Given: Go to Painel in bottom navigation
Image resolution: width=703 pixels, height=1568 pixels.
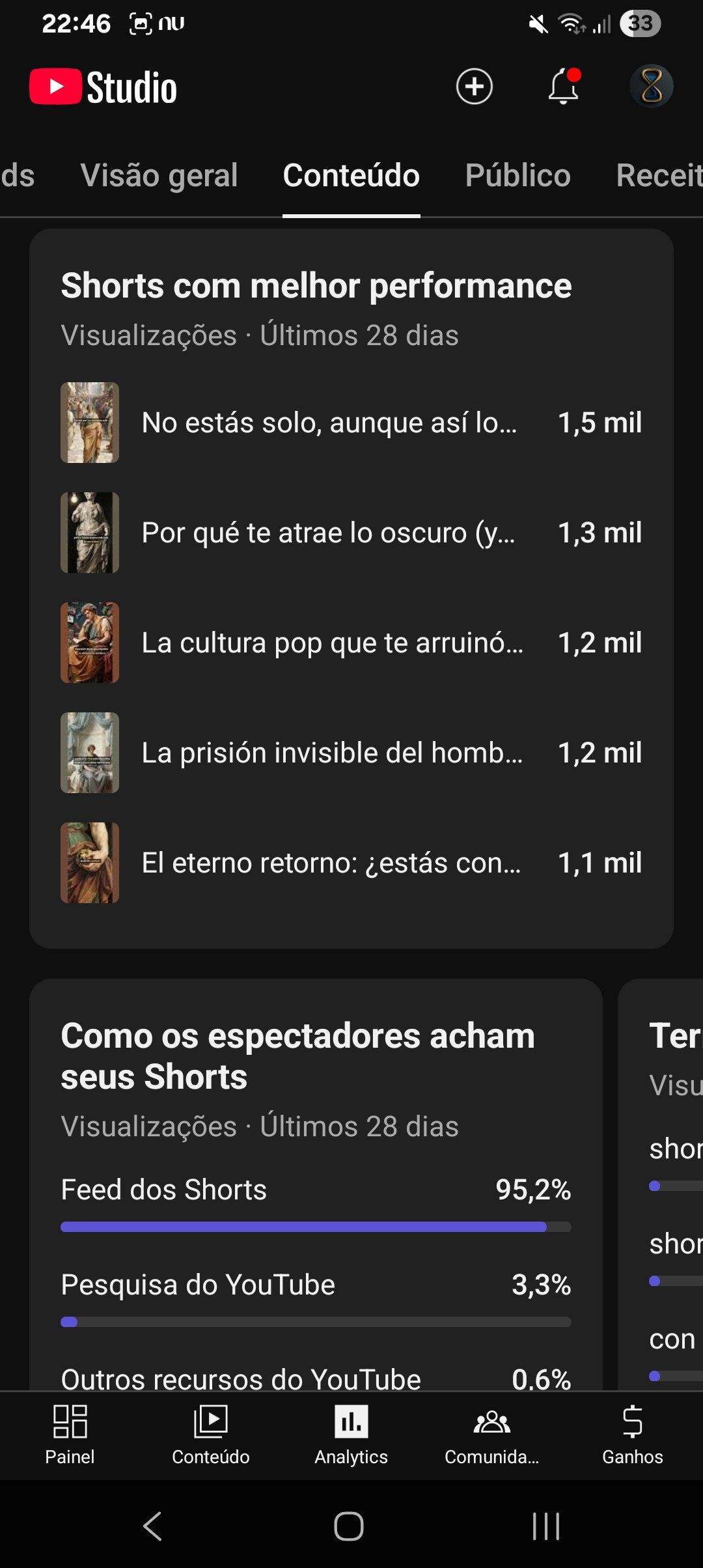Looking at the screenshot, I should point(70,1435).
